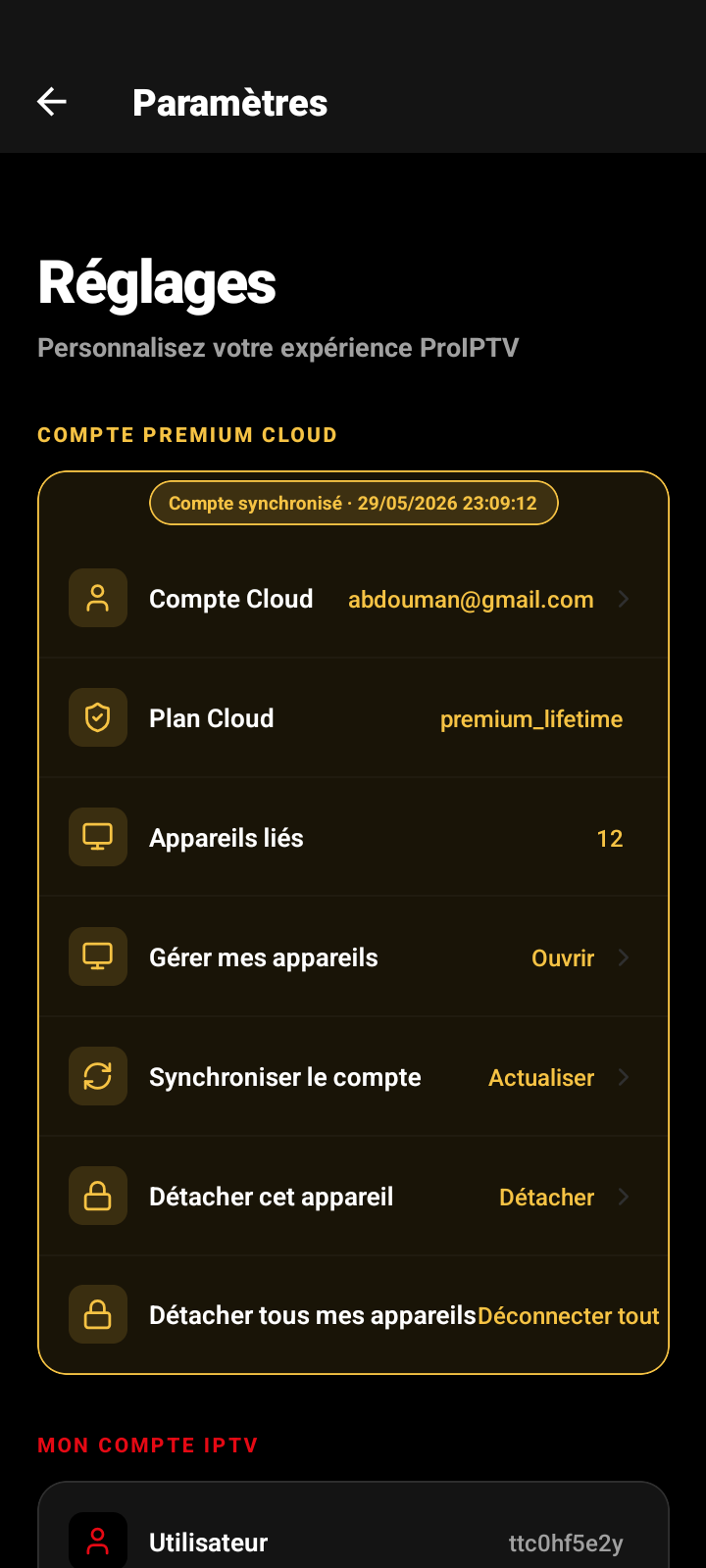Open the Compte Cloud row
Screen dimensions: 706x1568
[353, 598]
